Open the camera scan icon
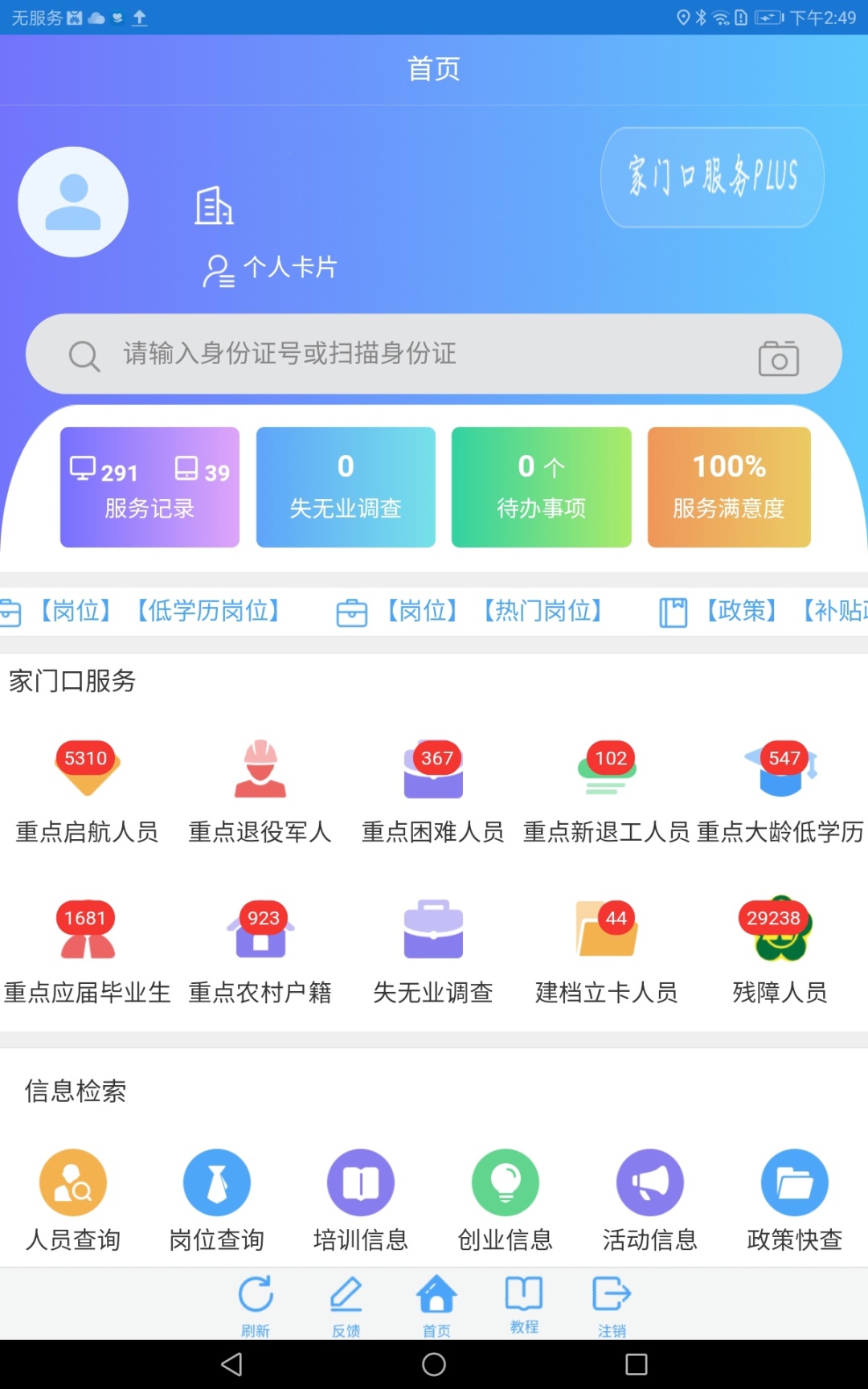 click(778, 359)
